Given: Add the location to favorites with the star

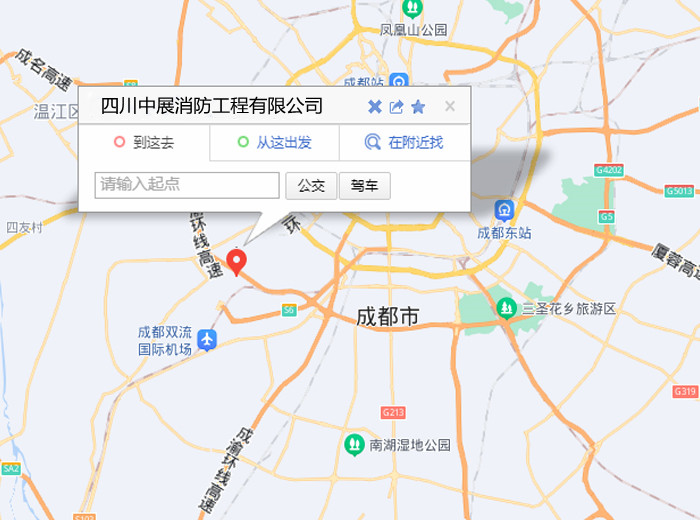Looking at the screenshot, I should [418, 107].
